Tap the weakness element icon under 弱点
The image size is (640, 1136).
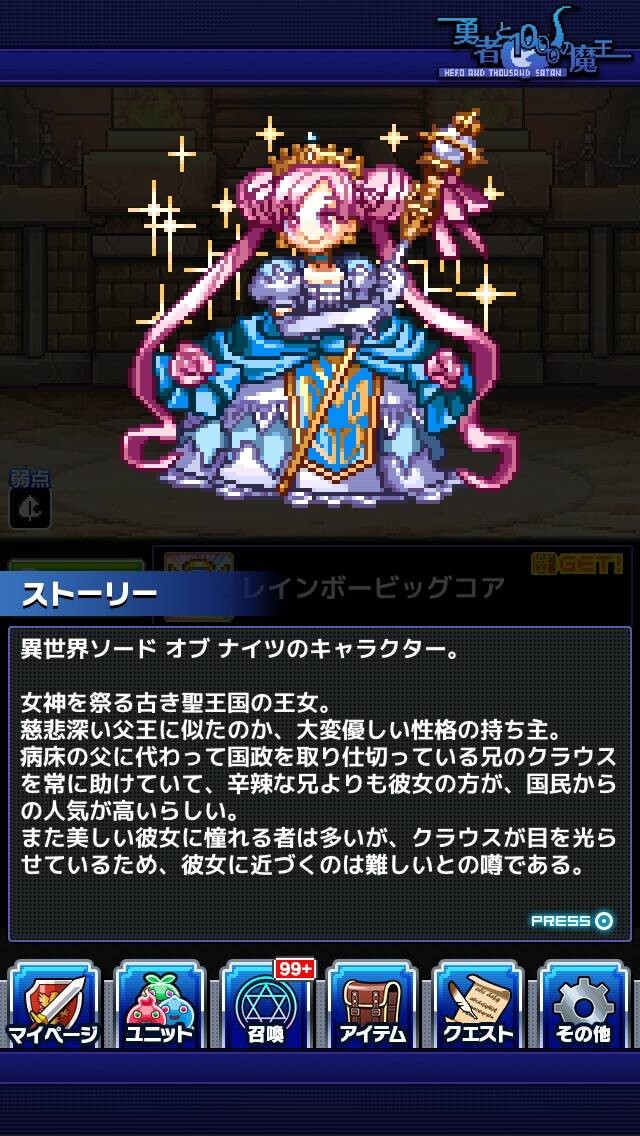[x=30, y=506]
